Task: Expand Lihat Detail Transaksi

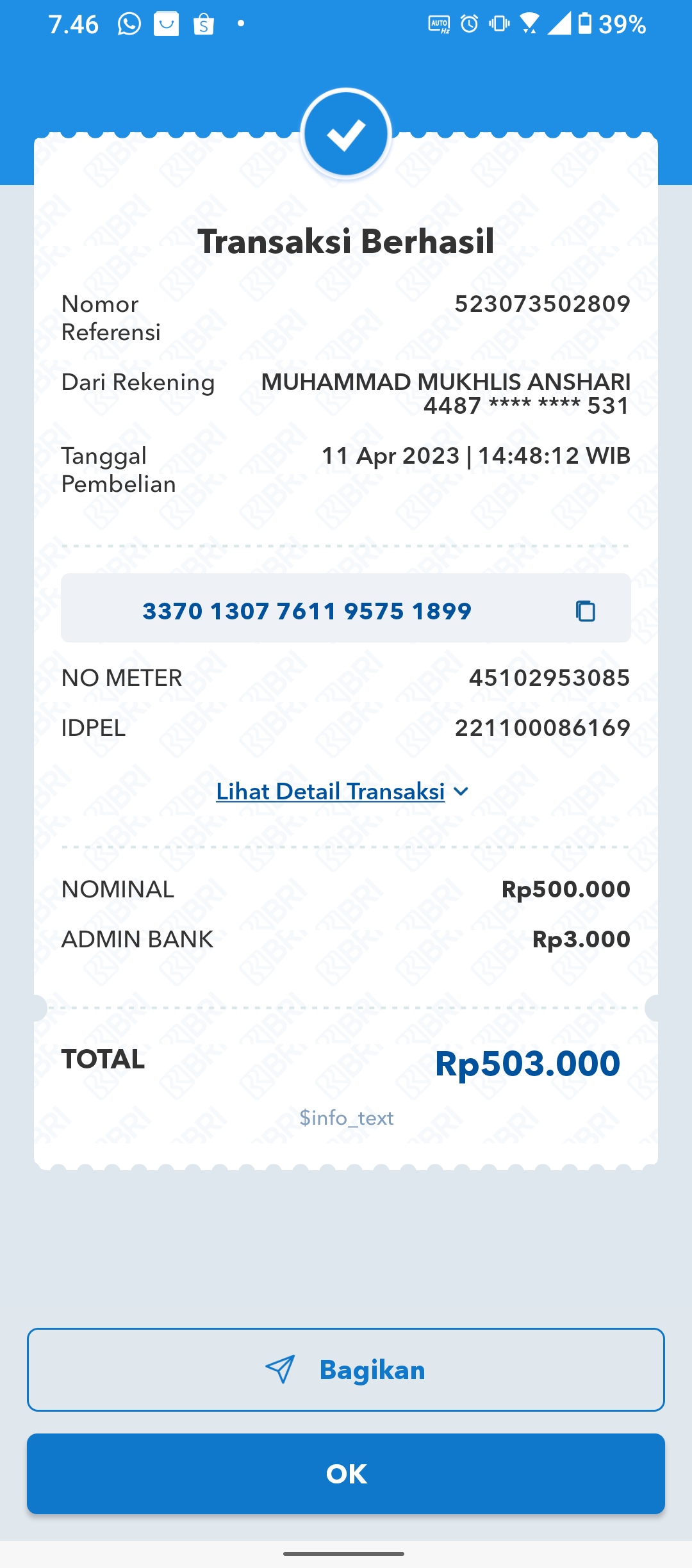Action: (342, 792)
